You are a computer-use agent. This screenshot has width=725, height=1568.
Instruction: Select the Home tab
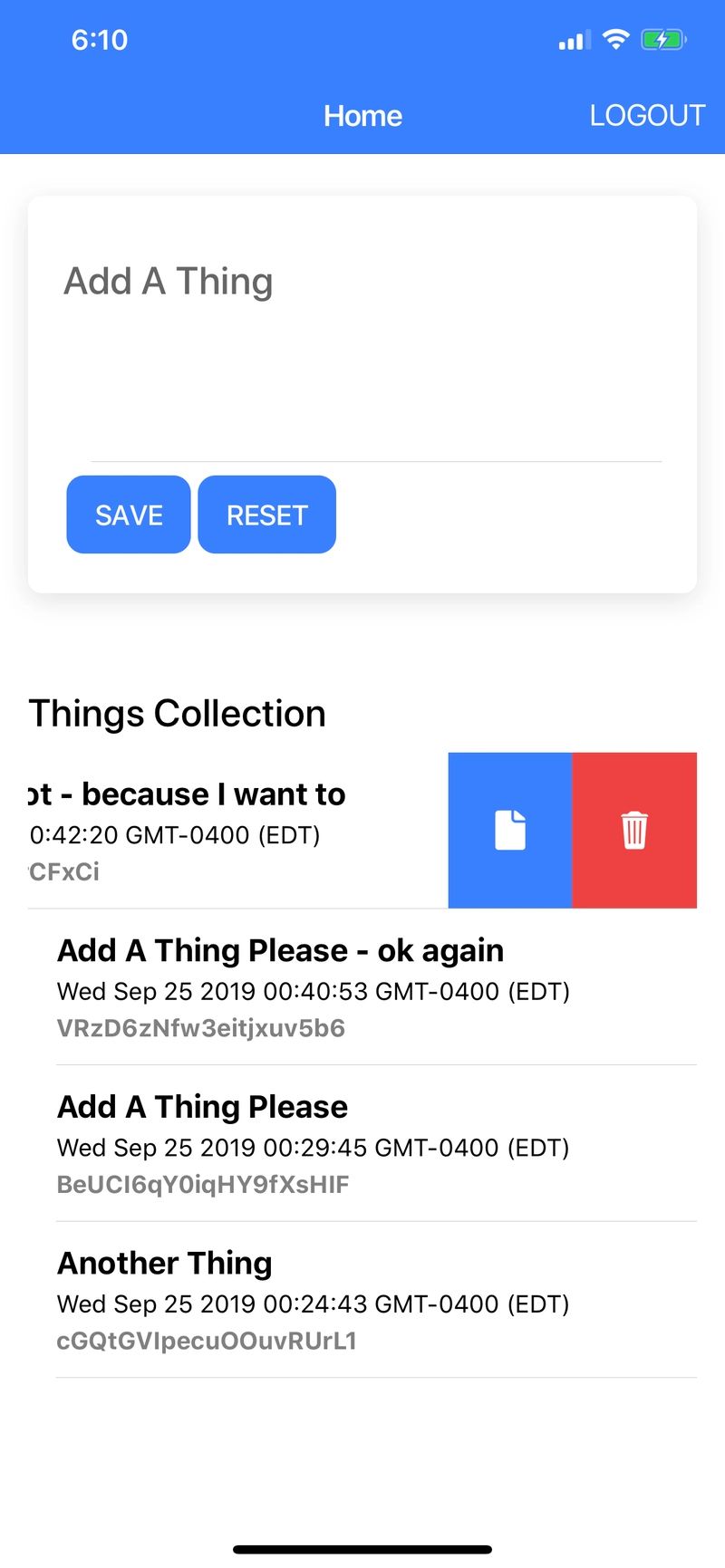[362, 115]
